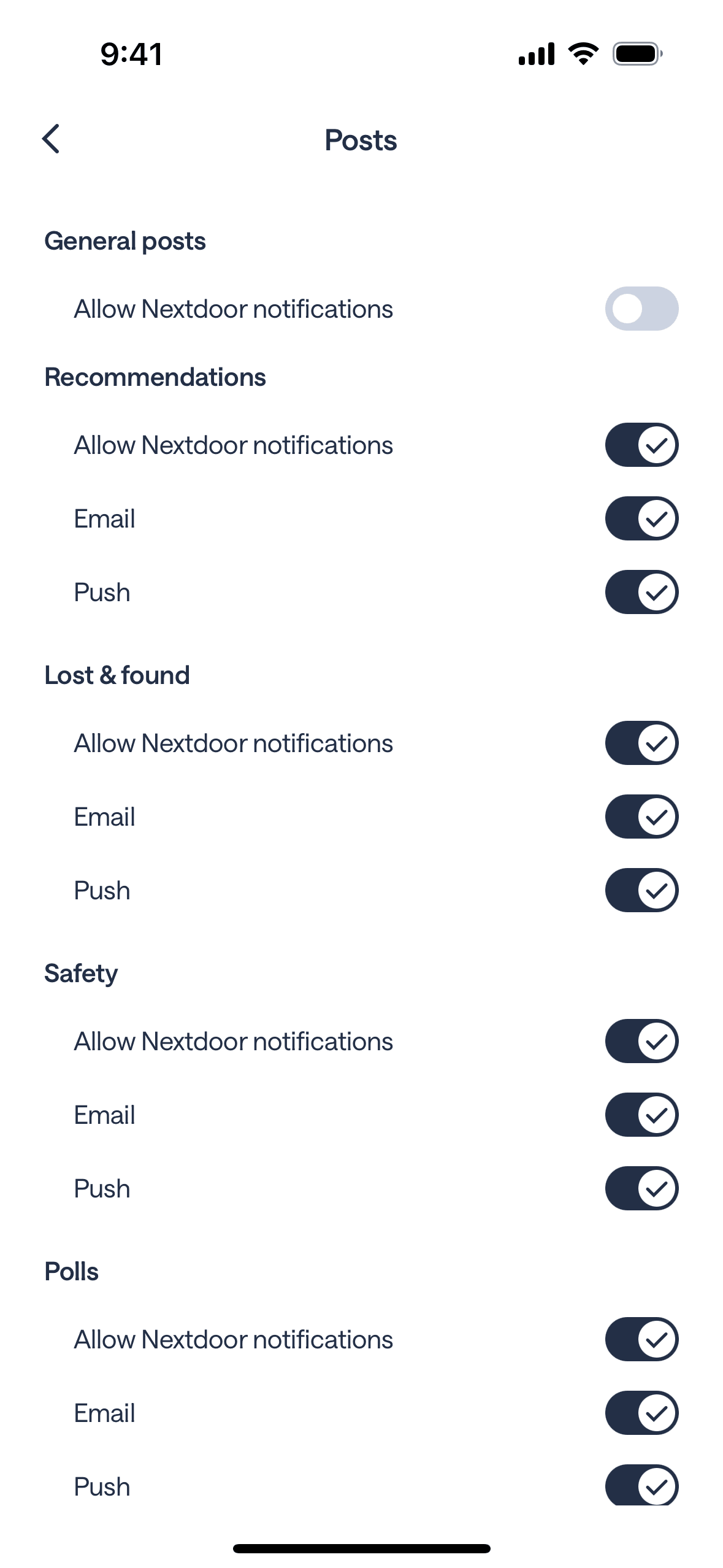Enable Nextdoor notifications for General posts
723x1568 pixels.
(x=641, y=309)
